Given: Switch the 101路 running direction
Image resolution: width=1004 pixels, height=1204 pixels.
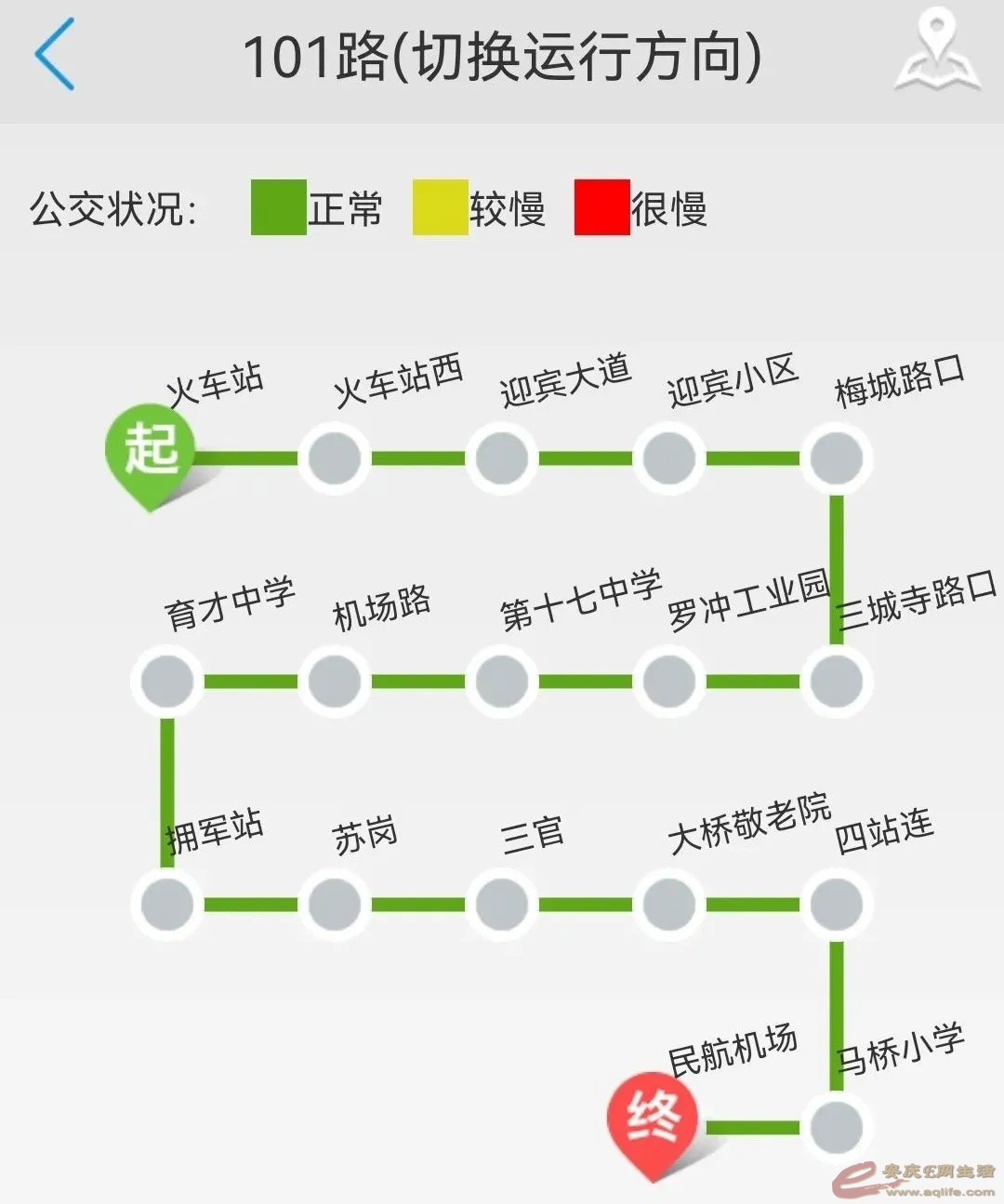Looking at the screenshot, I should click(x=502, y=58).
